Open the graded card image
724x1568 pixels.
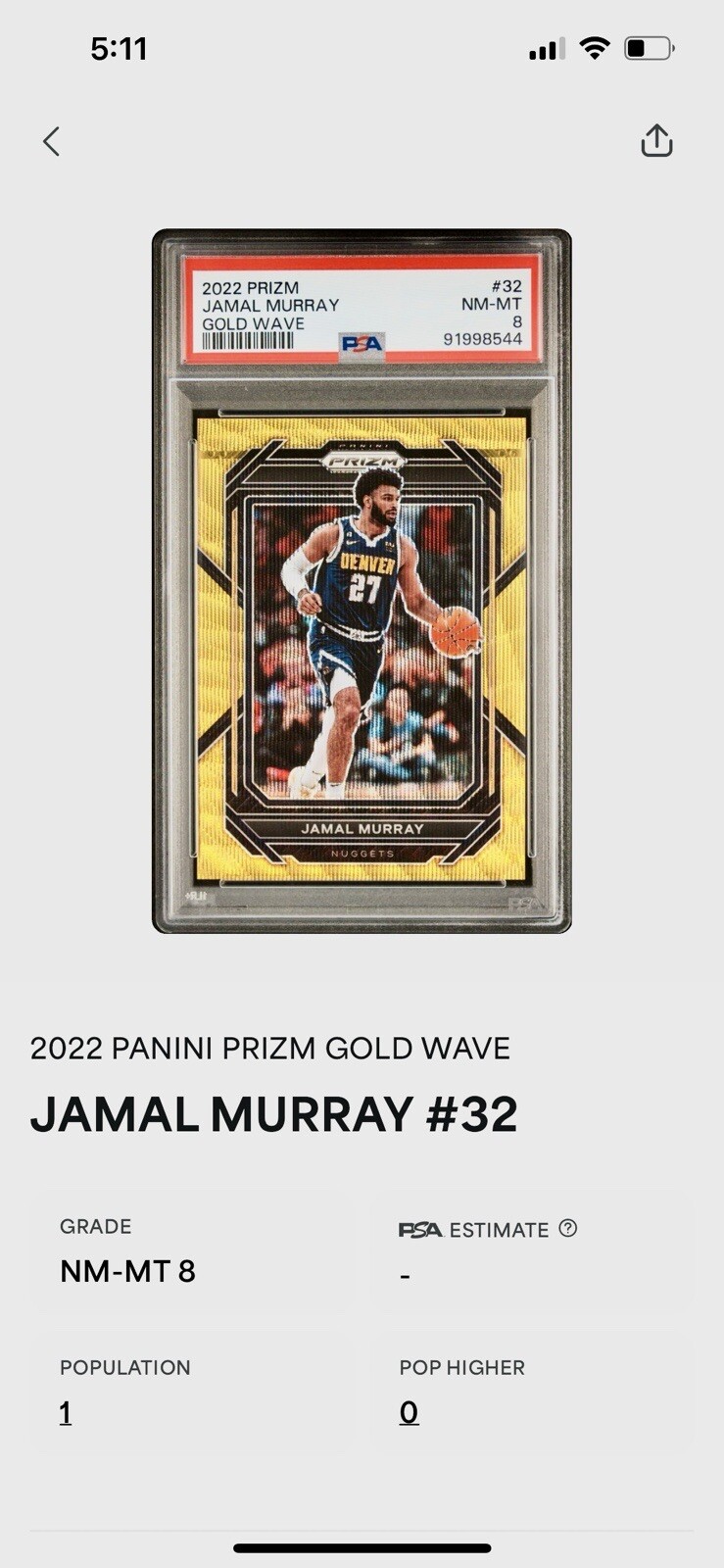coord(362,580)
